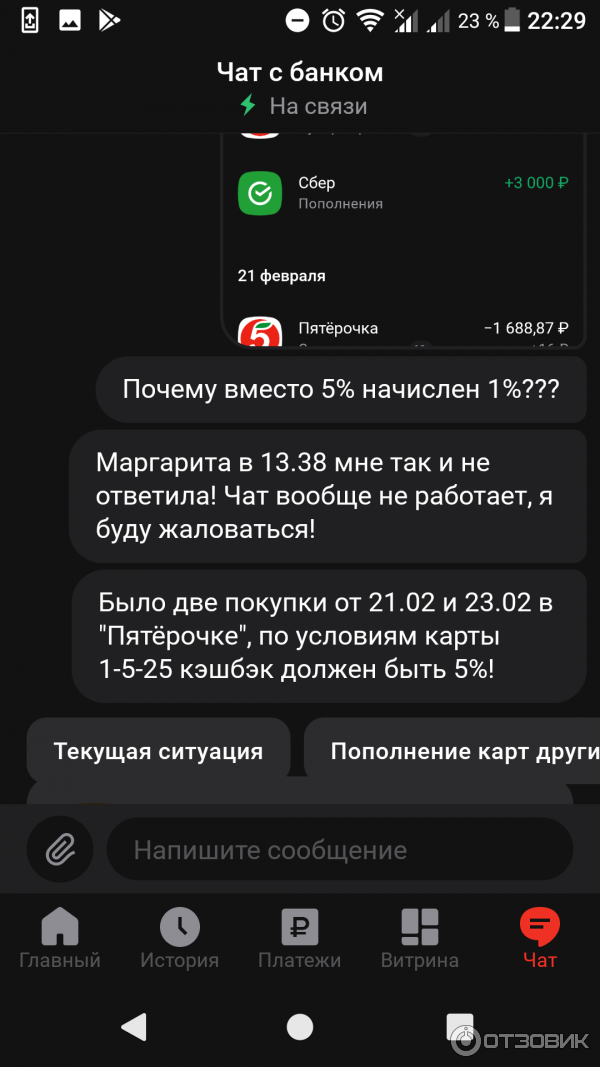The width and height of the screenshot is (600, 1067).
Task: Open the История tab
Action: click(180, 939)
